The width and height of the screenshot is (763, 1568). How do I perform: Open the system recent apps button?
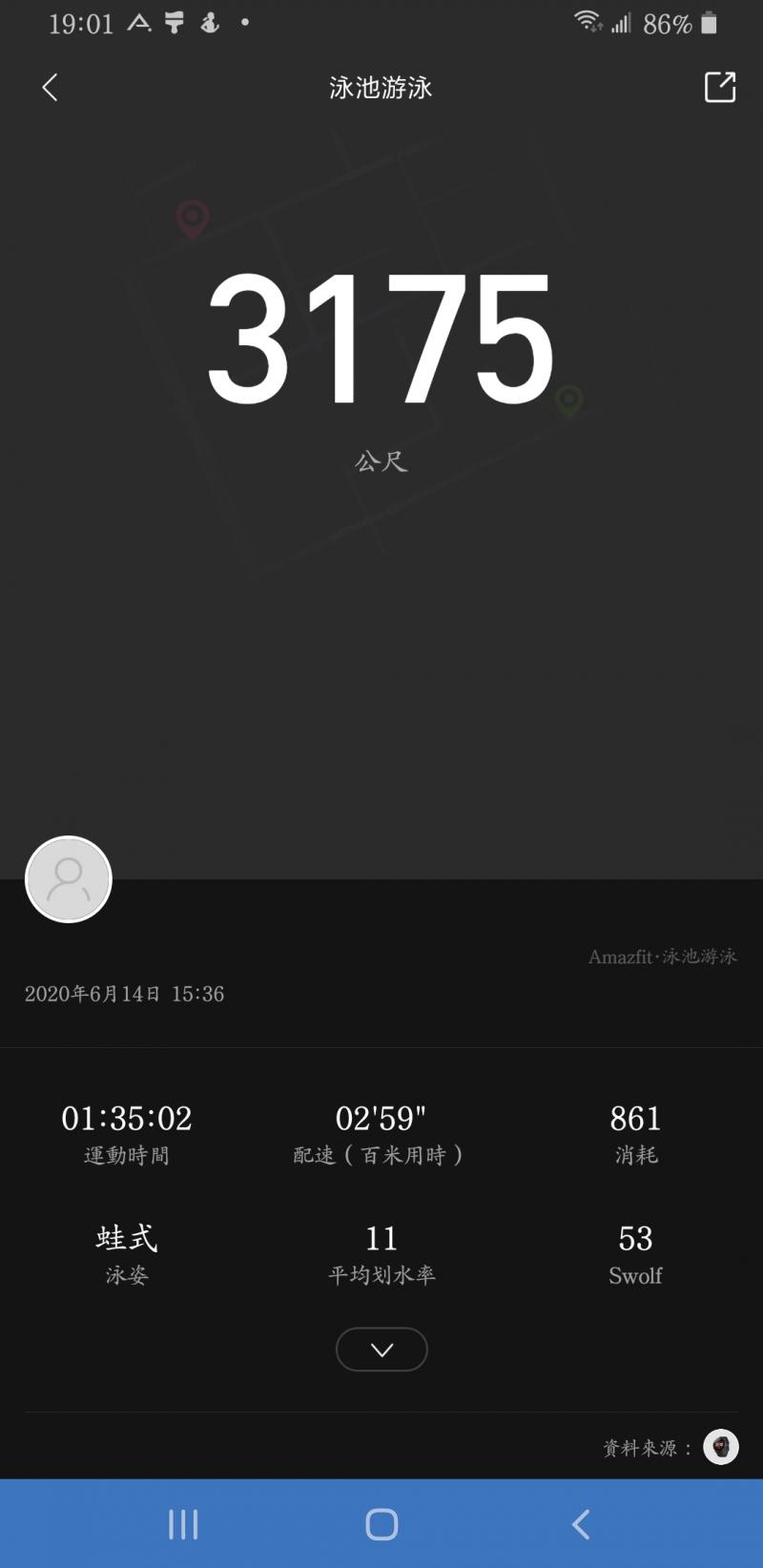coord(183,1524)
